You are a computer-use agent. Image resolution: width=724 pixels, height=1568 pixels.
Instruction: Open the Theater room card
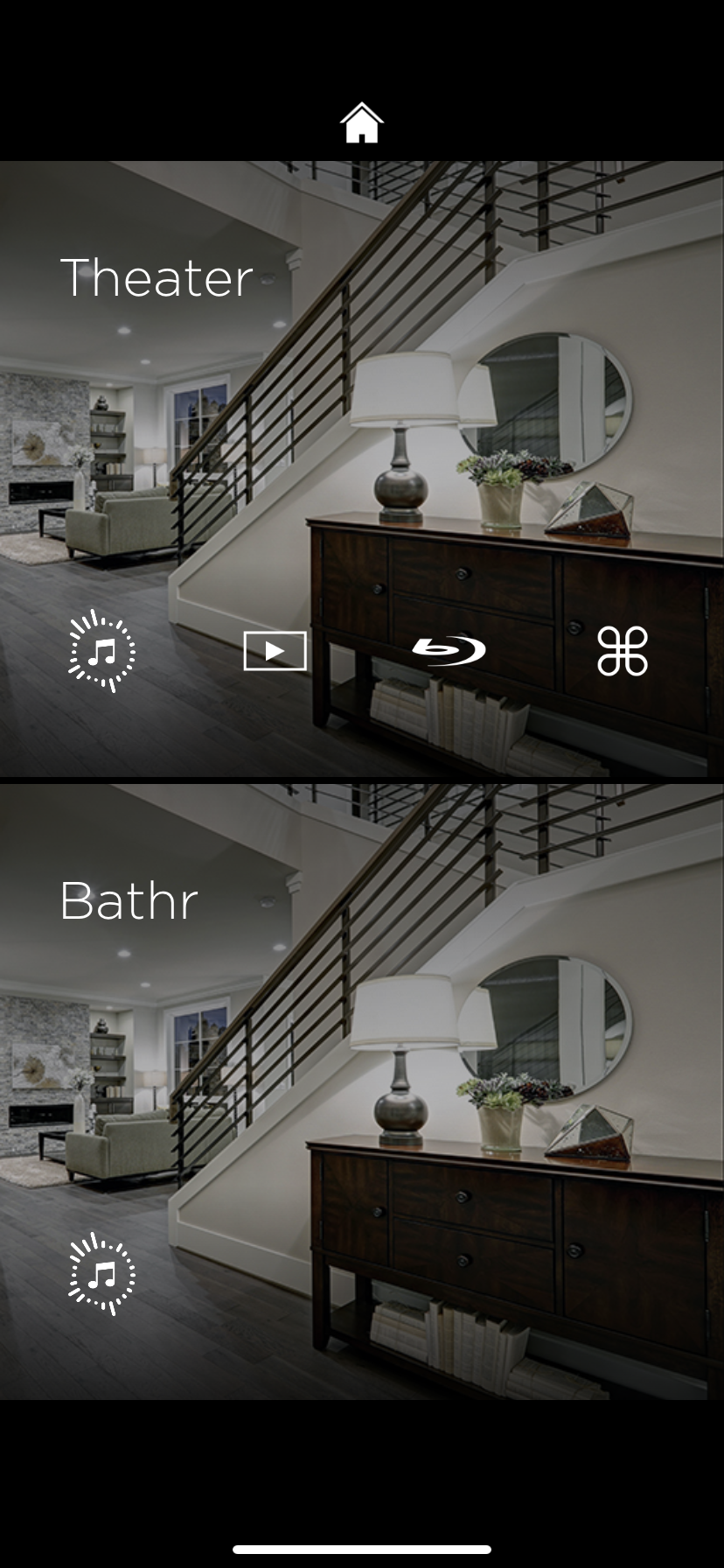[157, 278]
